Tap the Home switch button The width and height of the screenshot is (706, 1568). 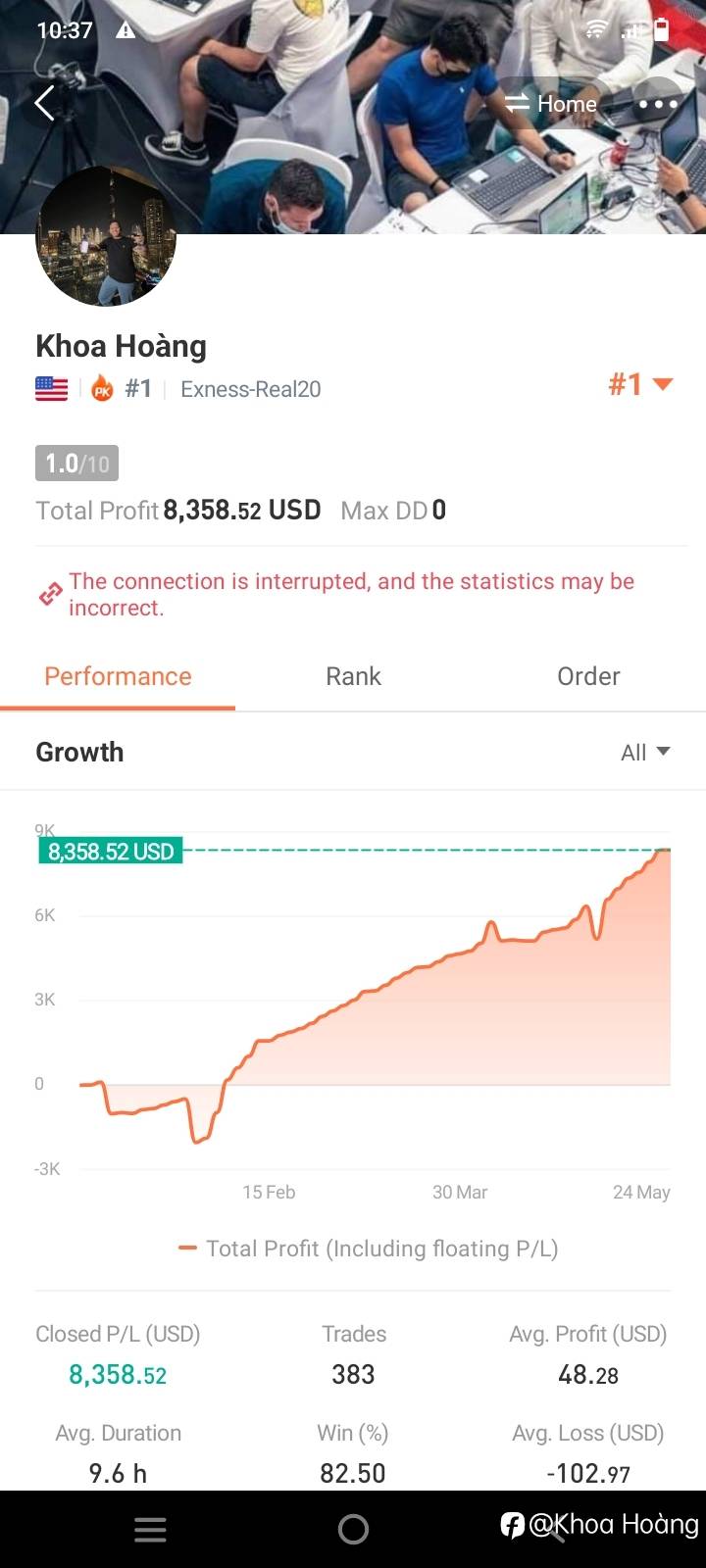click(x=551, y=104)
